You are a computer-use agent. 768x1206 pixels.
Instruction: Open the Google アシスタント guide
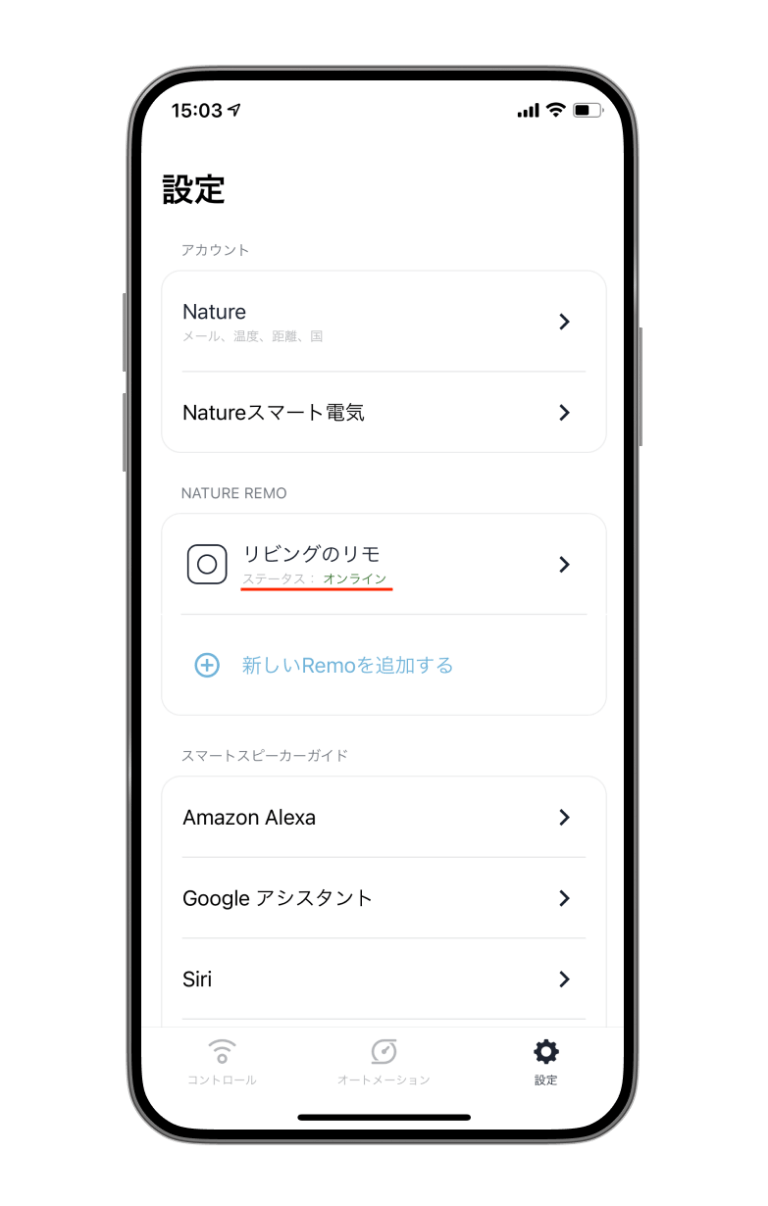[x=383, y=898]
